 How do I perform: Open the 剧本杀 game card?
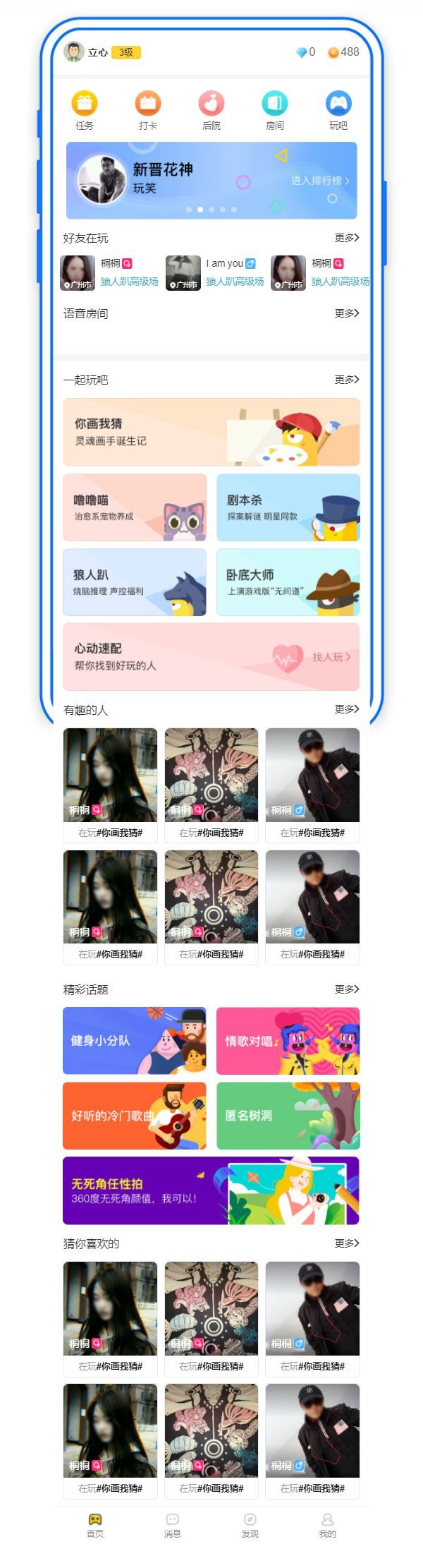pos(288,507)
